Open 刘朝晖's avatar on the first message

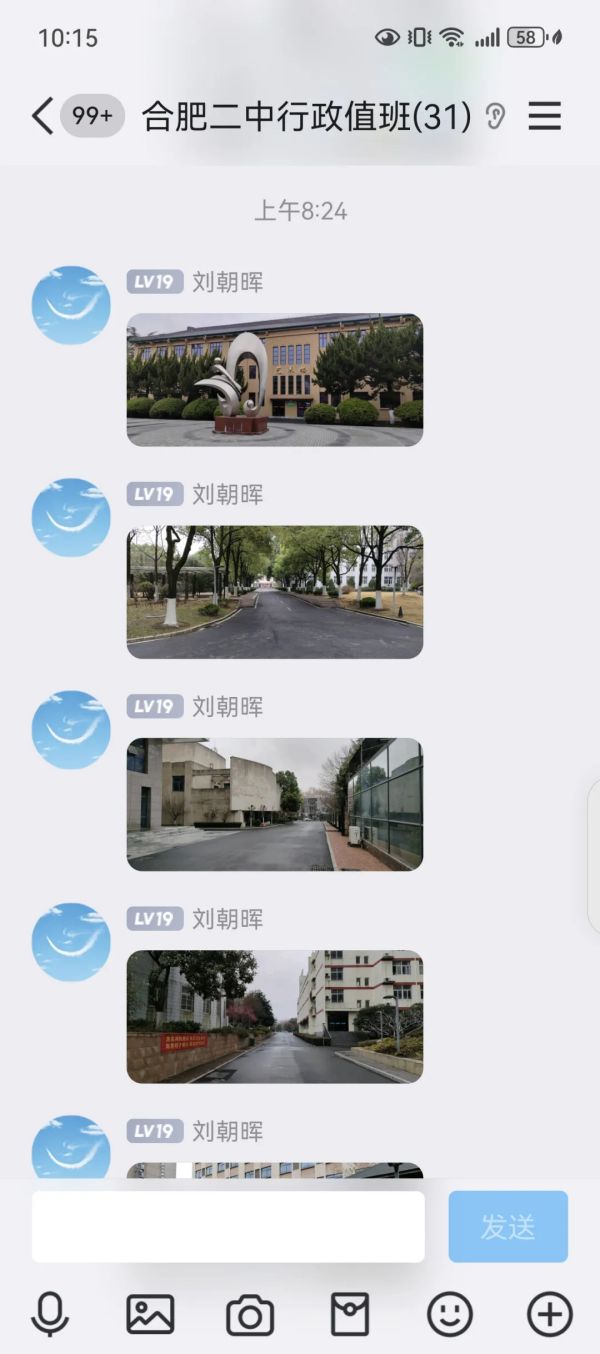point(71,305)
